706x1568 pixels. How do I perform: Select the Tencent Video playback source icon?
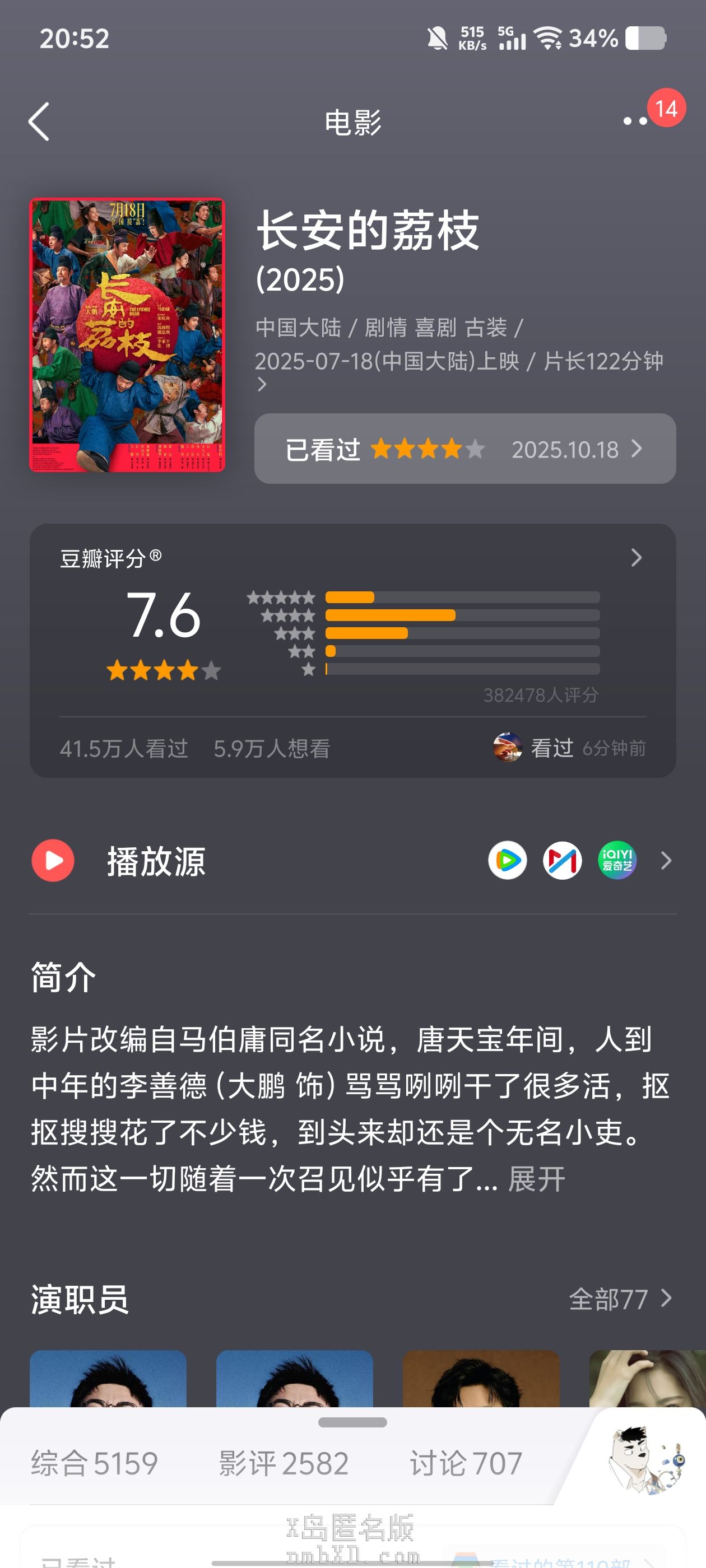click(508, 861)
